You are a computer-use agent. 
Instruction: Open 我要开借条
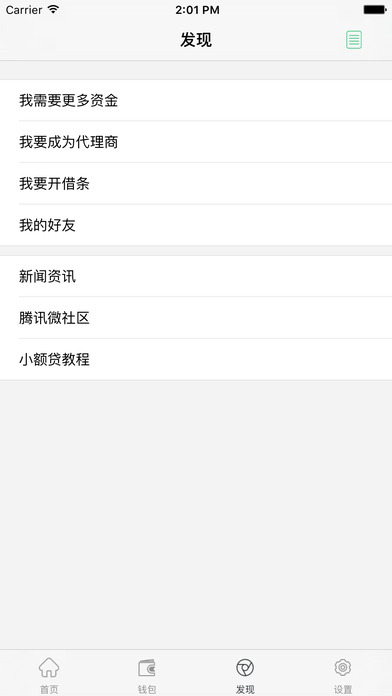[196, 184]
